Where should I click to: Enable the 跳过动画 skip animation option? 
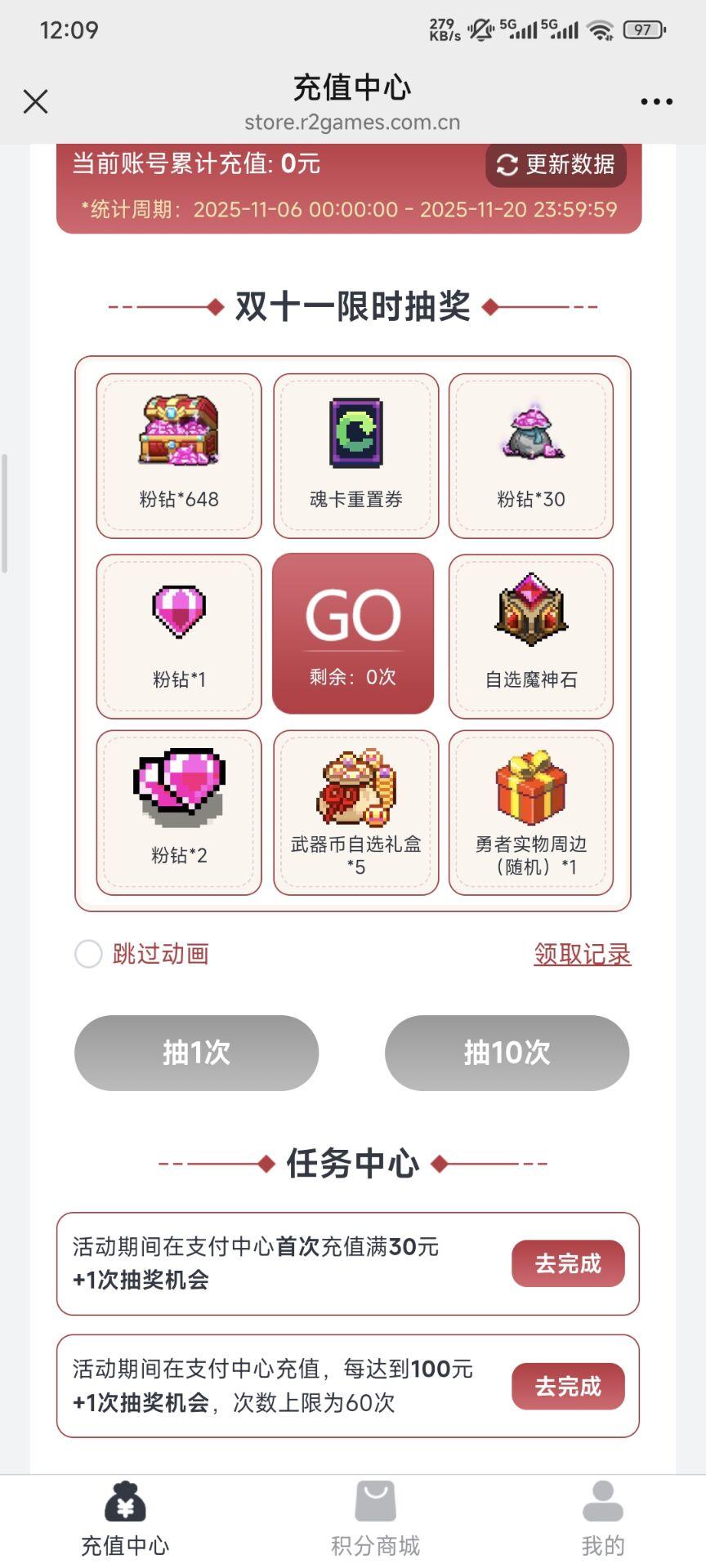point(88,954)
